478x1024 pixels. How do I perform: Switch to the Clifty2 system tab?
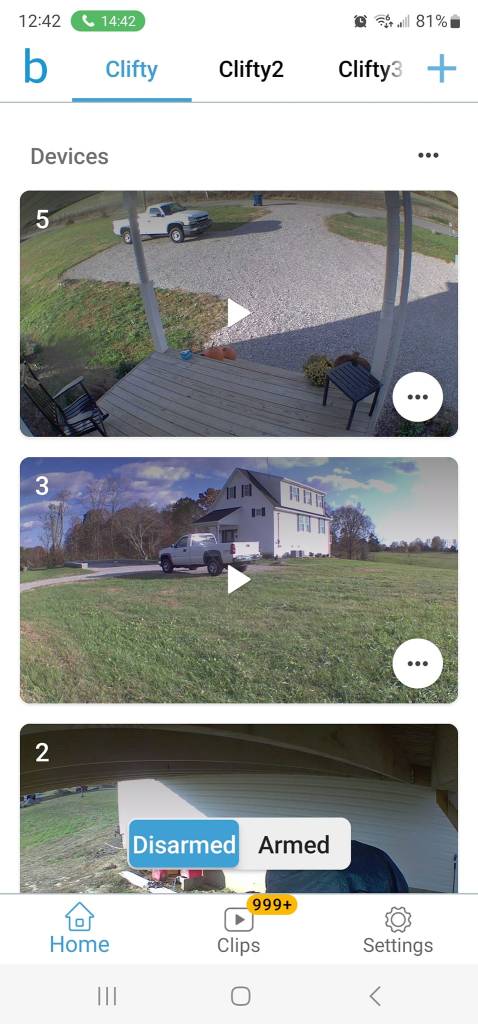(251, 69)
